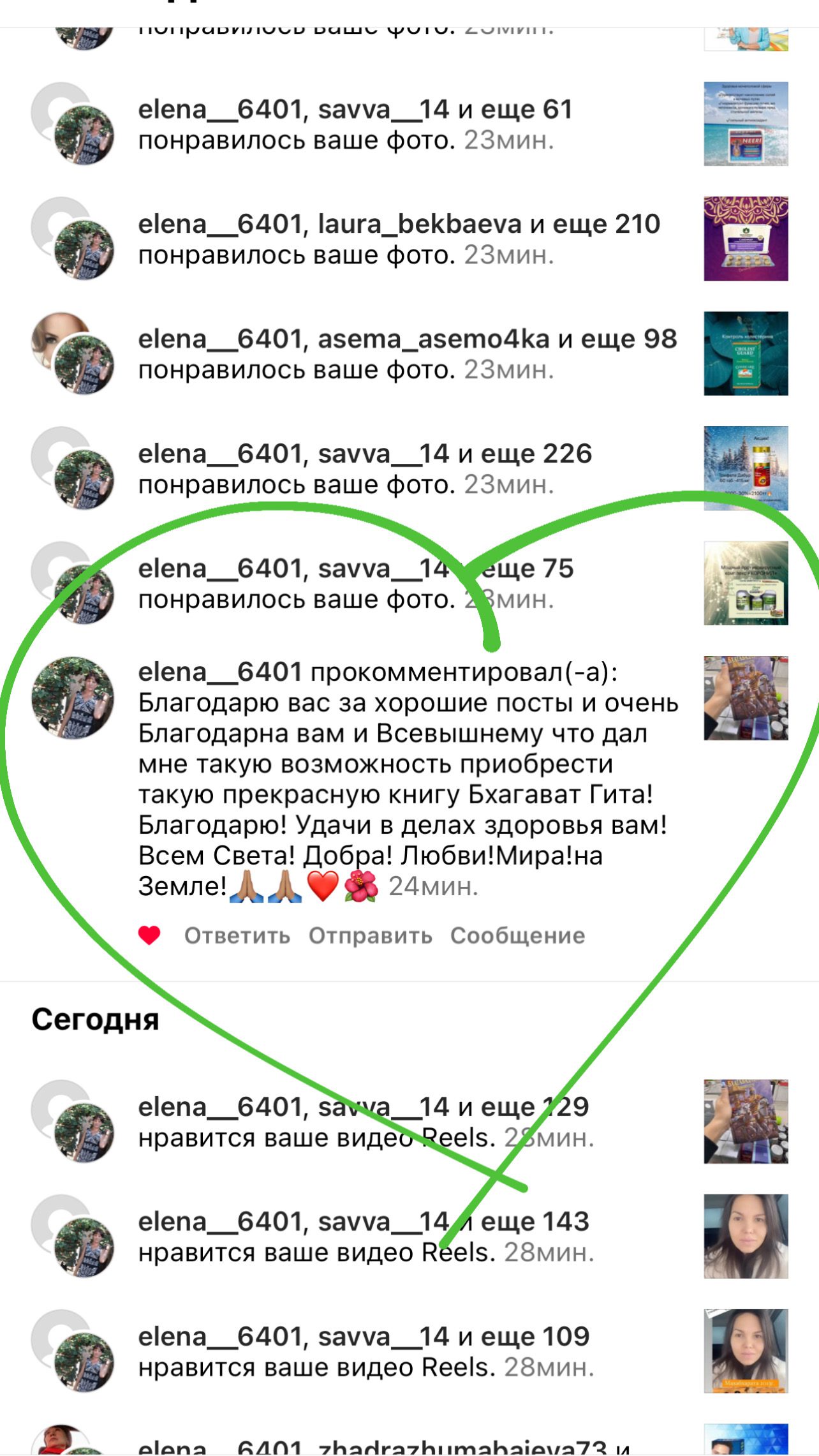The width and height of the screenshot is (819, 1456).
Task: Open the Reels thumbnail beside the 143 likes row
Action: (746, 1237)
